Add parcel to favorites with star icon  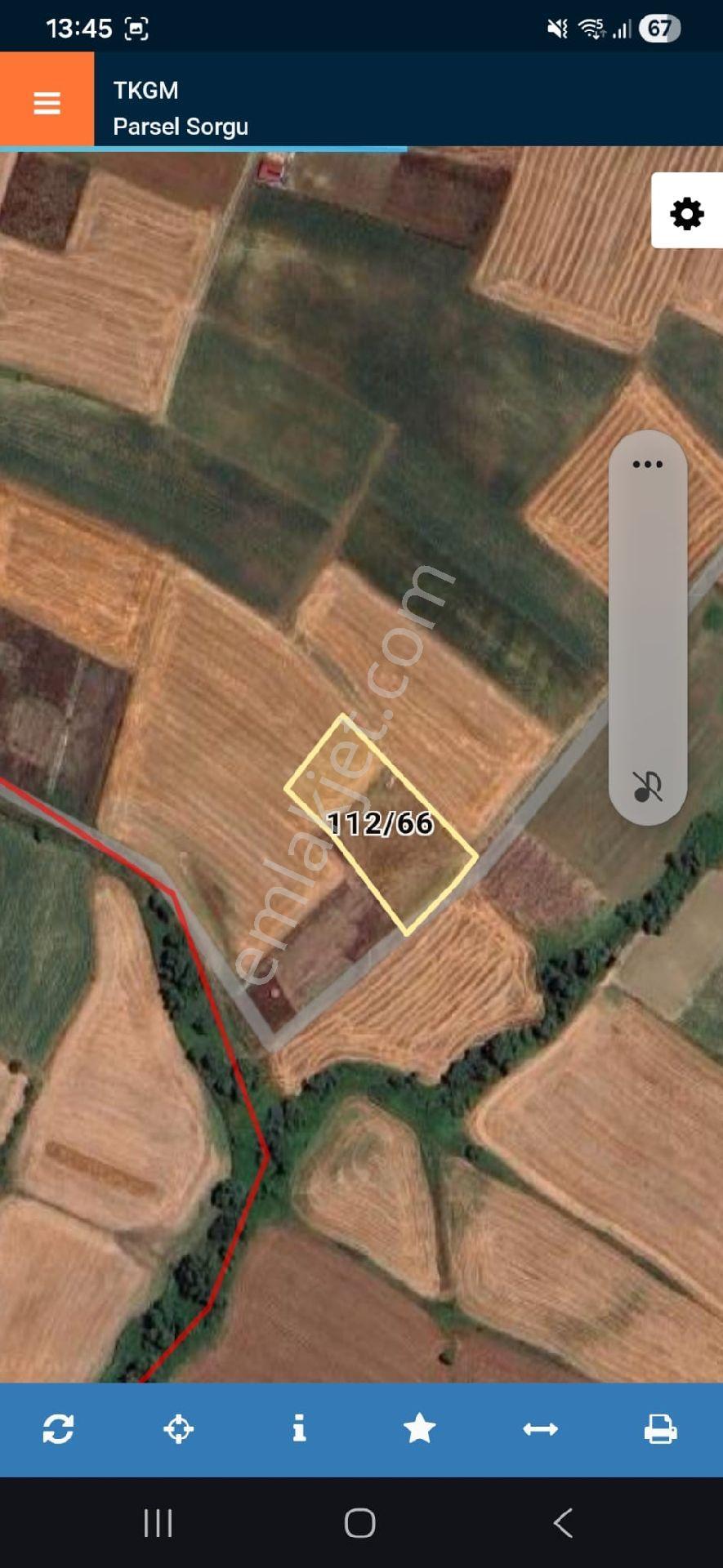click(x=419, y=1428)
